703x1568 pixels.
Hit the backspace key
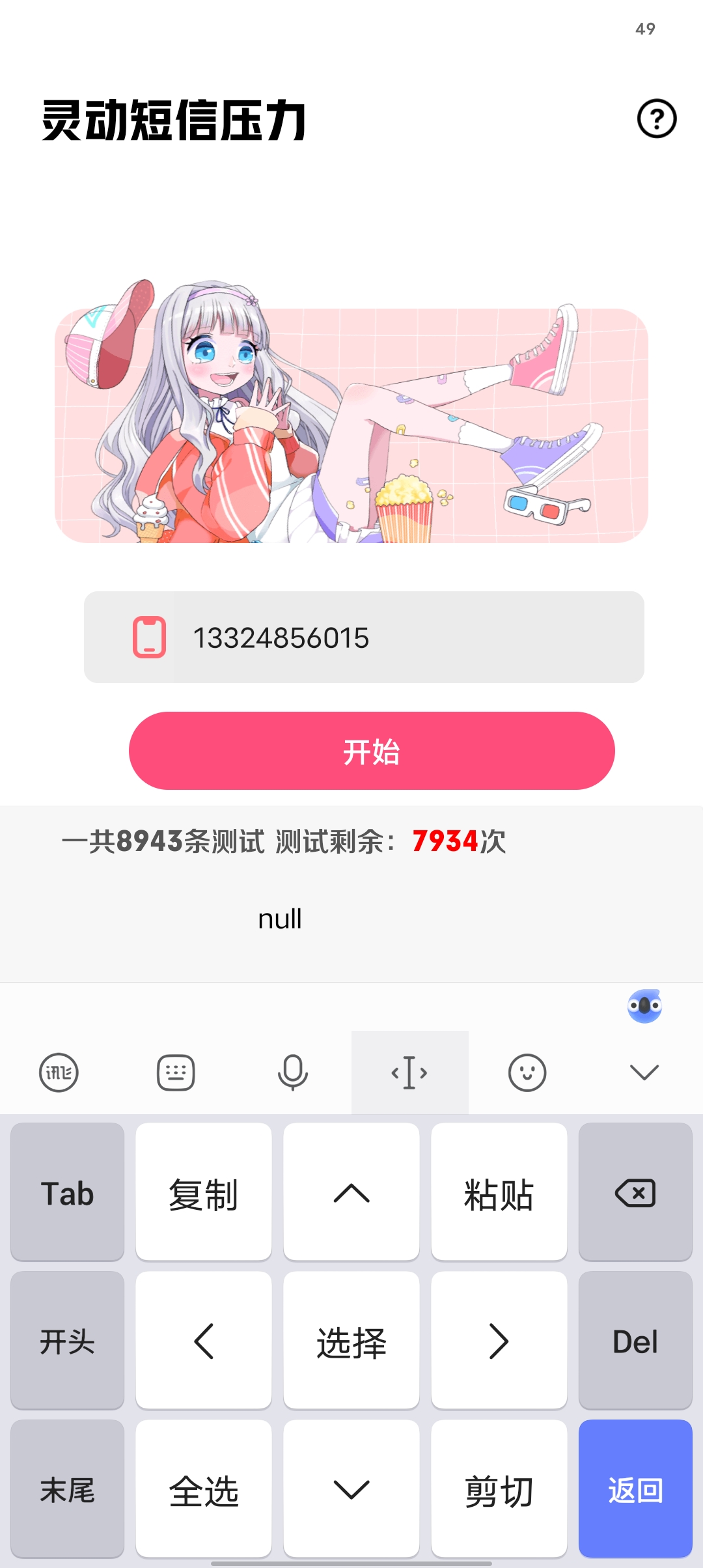pyautogui.click(x=635, y=1193)
